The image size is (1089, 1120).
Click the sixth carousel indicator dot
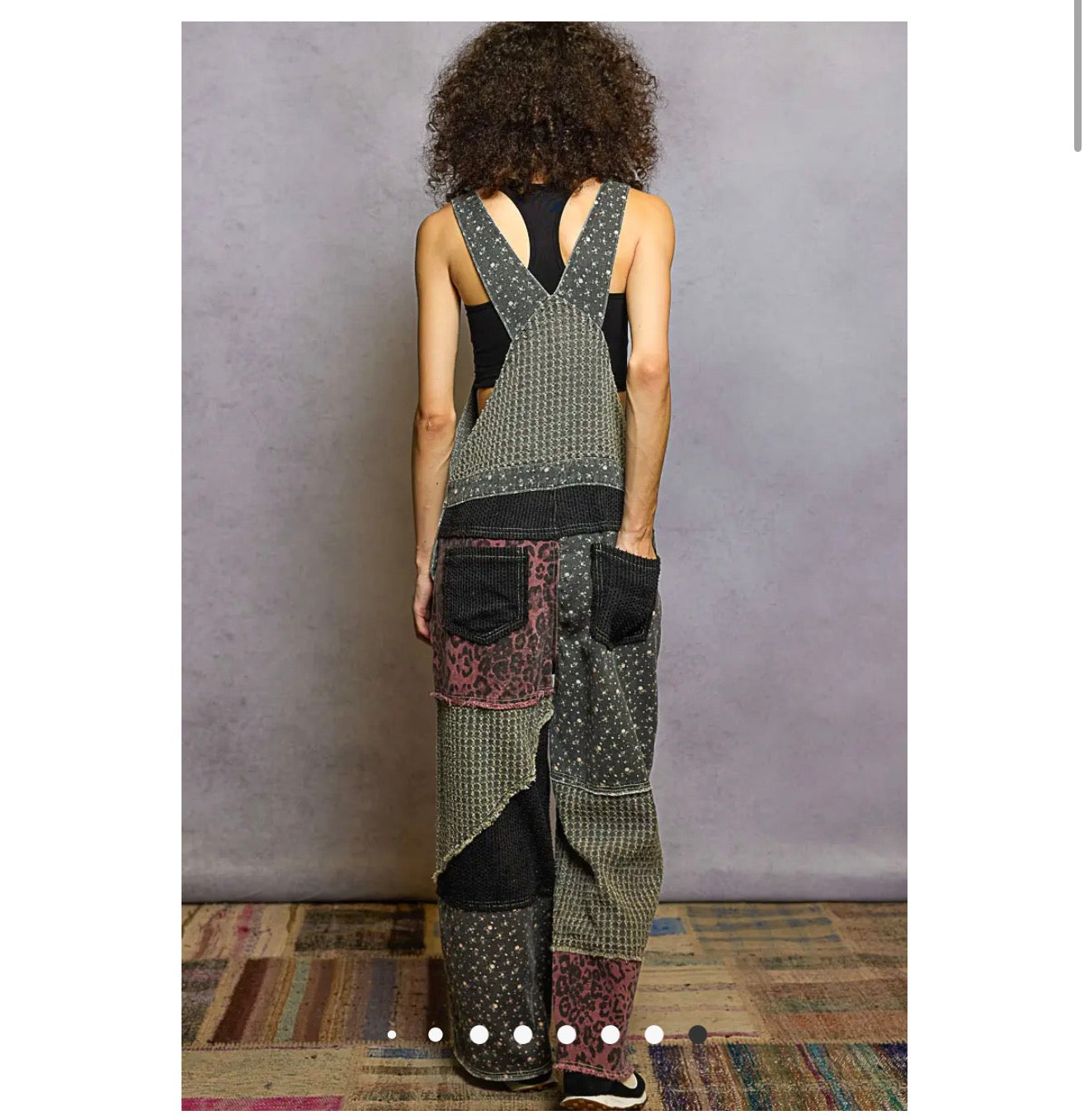coord(610,1035)
